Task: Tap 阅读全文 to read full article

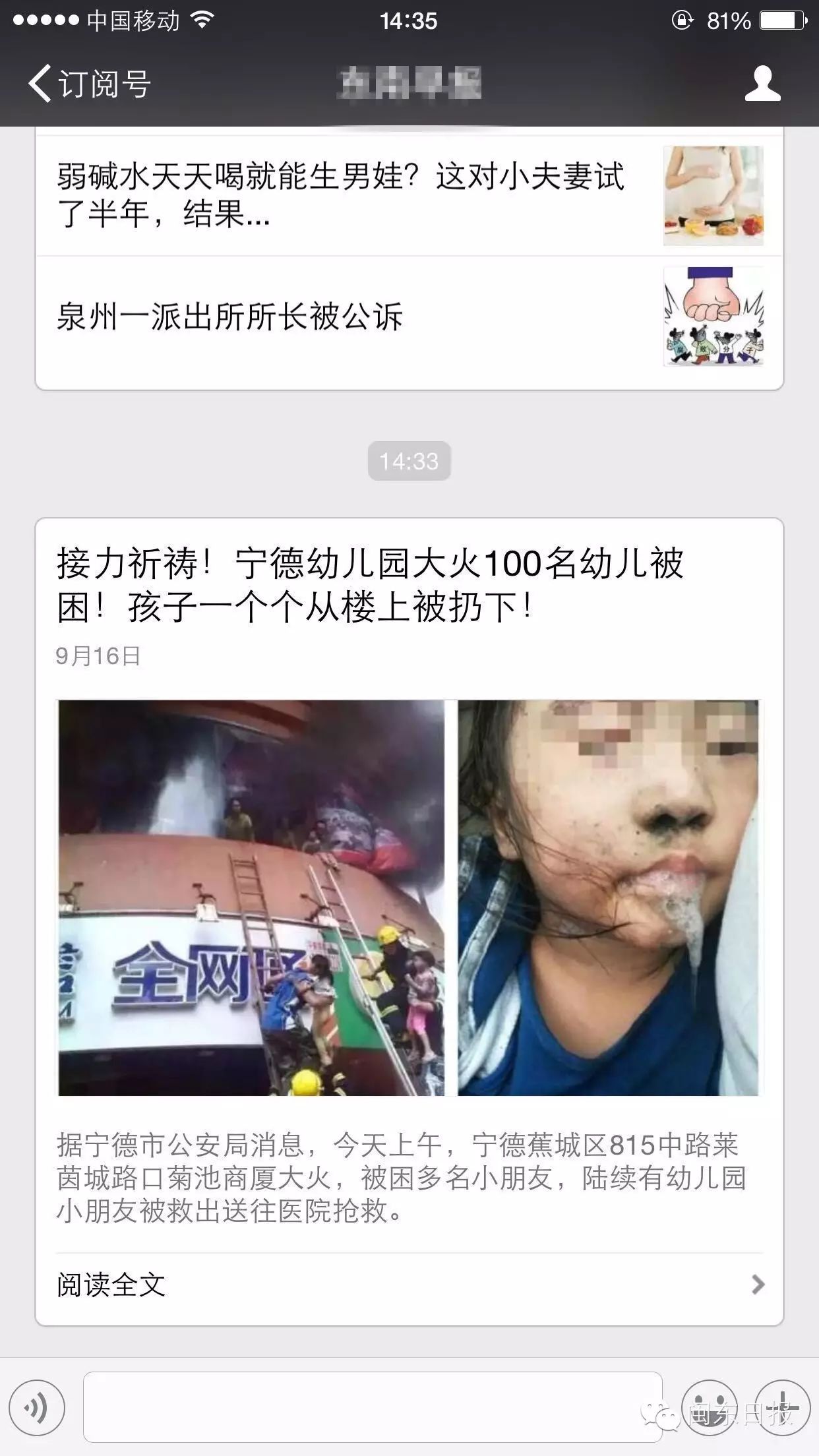Action: coord(409,1285)
